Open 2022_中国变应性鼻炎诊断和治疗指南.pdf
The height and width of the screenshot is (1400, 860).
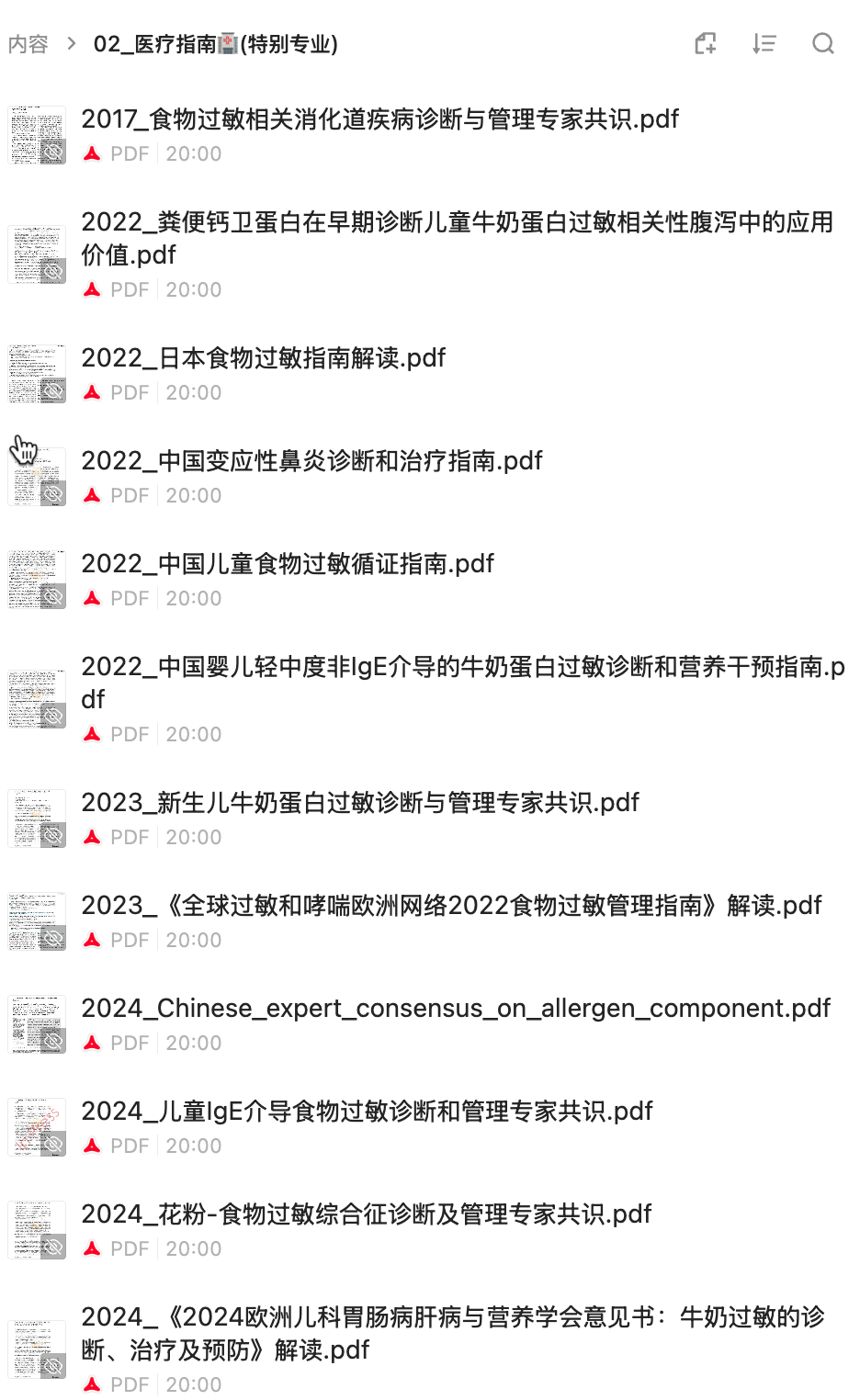point(311,461)
